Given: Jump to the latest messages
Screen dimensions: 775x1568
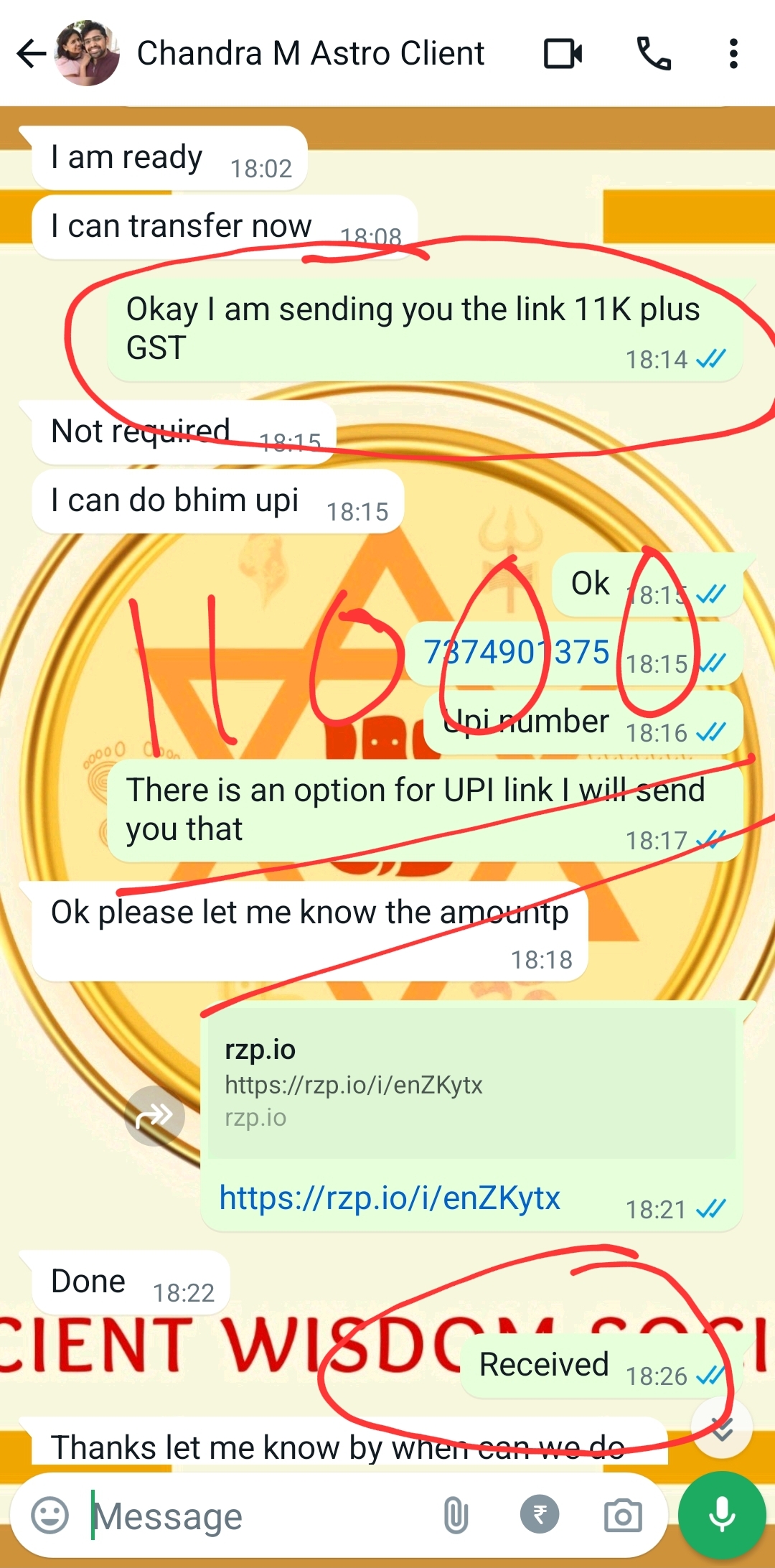Looking at the screenshot, I should tap(722, 1429).
